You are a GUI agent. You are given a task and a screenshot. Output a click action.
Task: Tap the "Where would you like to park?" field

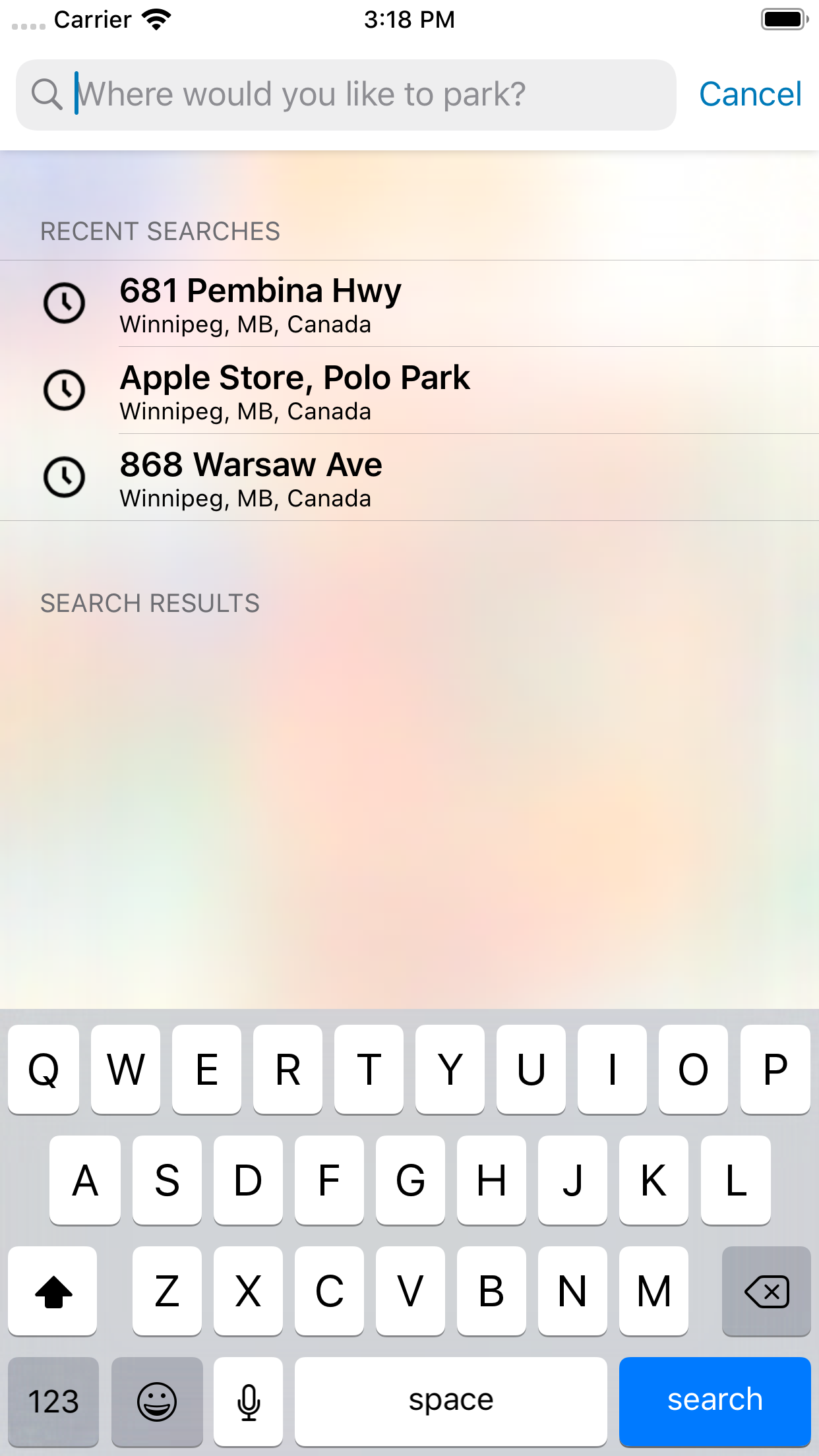[x=346, y=95]
